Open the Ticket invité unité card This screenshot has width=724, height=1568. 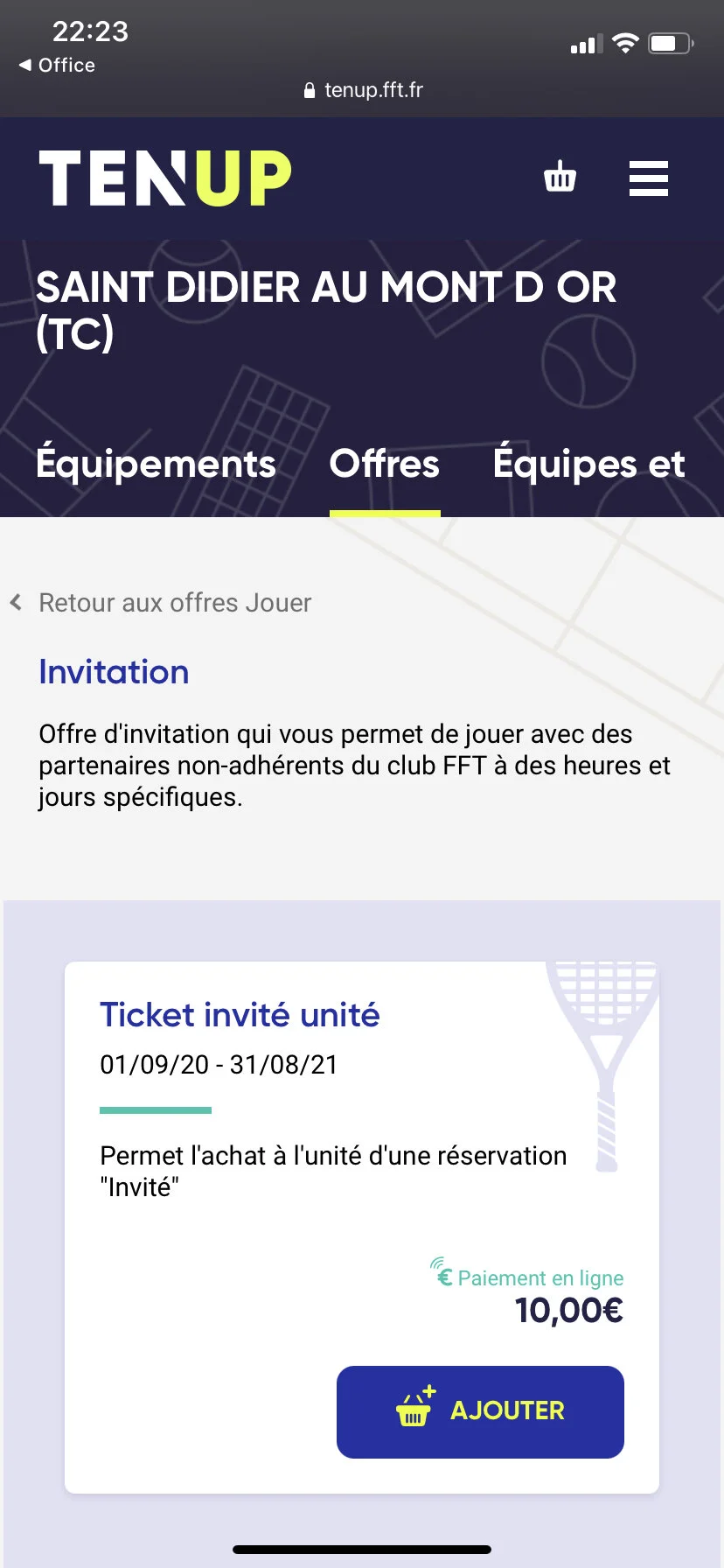[x=240, y=1015]
